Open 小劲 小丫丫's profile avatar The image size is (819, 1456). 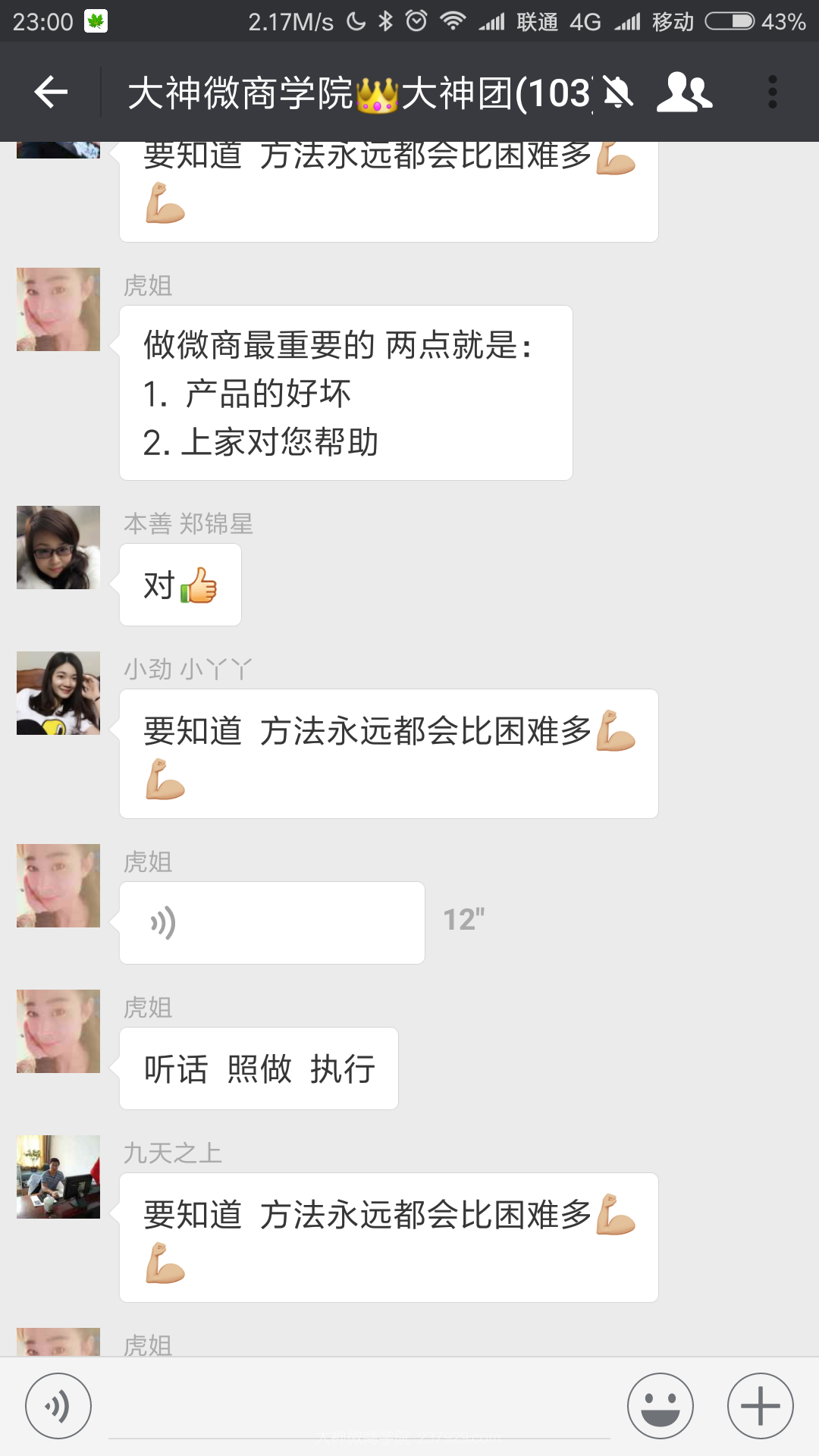58,693
